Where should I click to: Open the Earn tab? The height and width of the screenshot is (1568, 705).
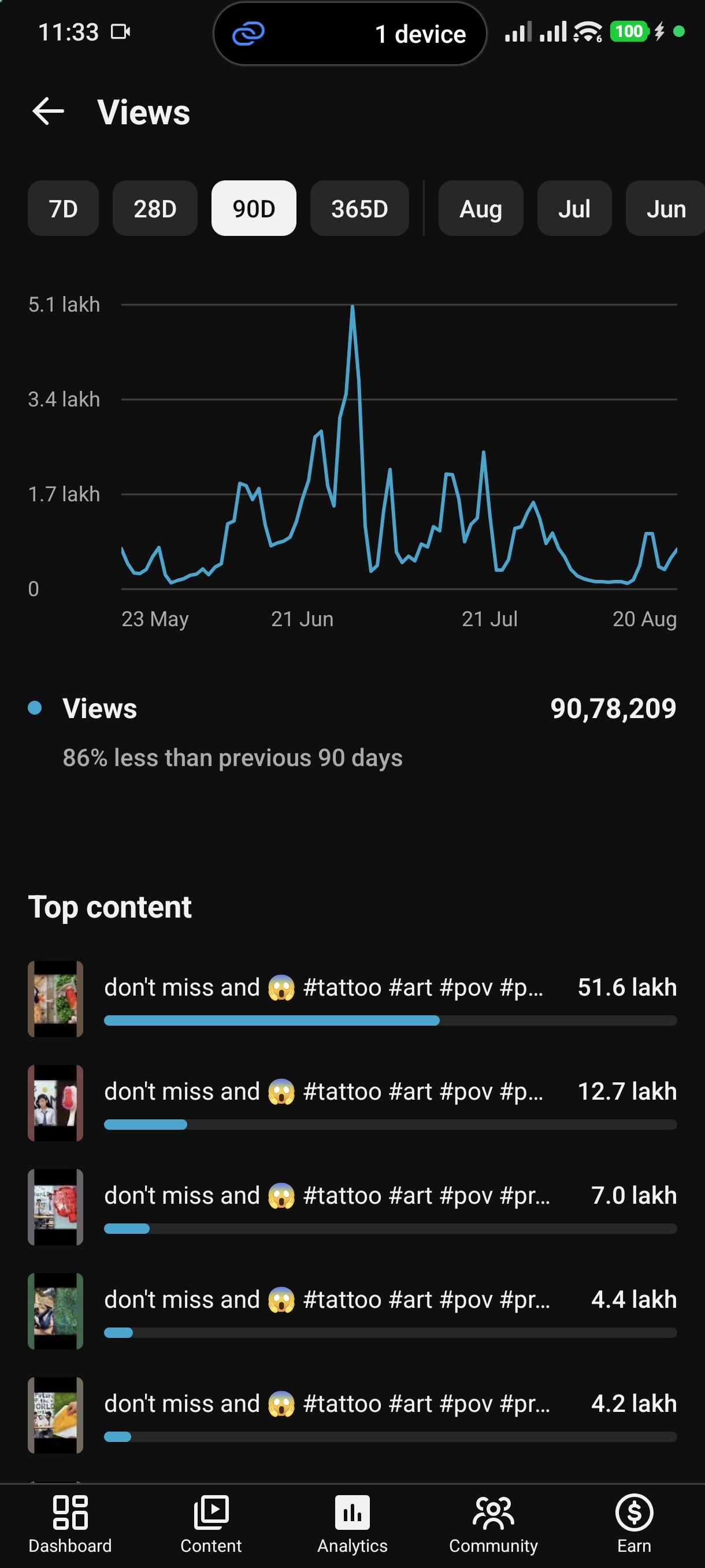(634, 1524)
